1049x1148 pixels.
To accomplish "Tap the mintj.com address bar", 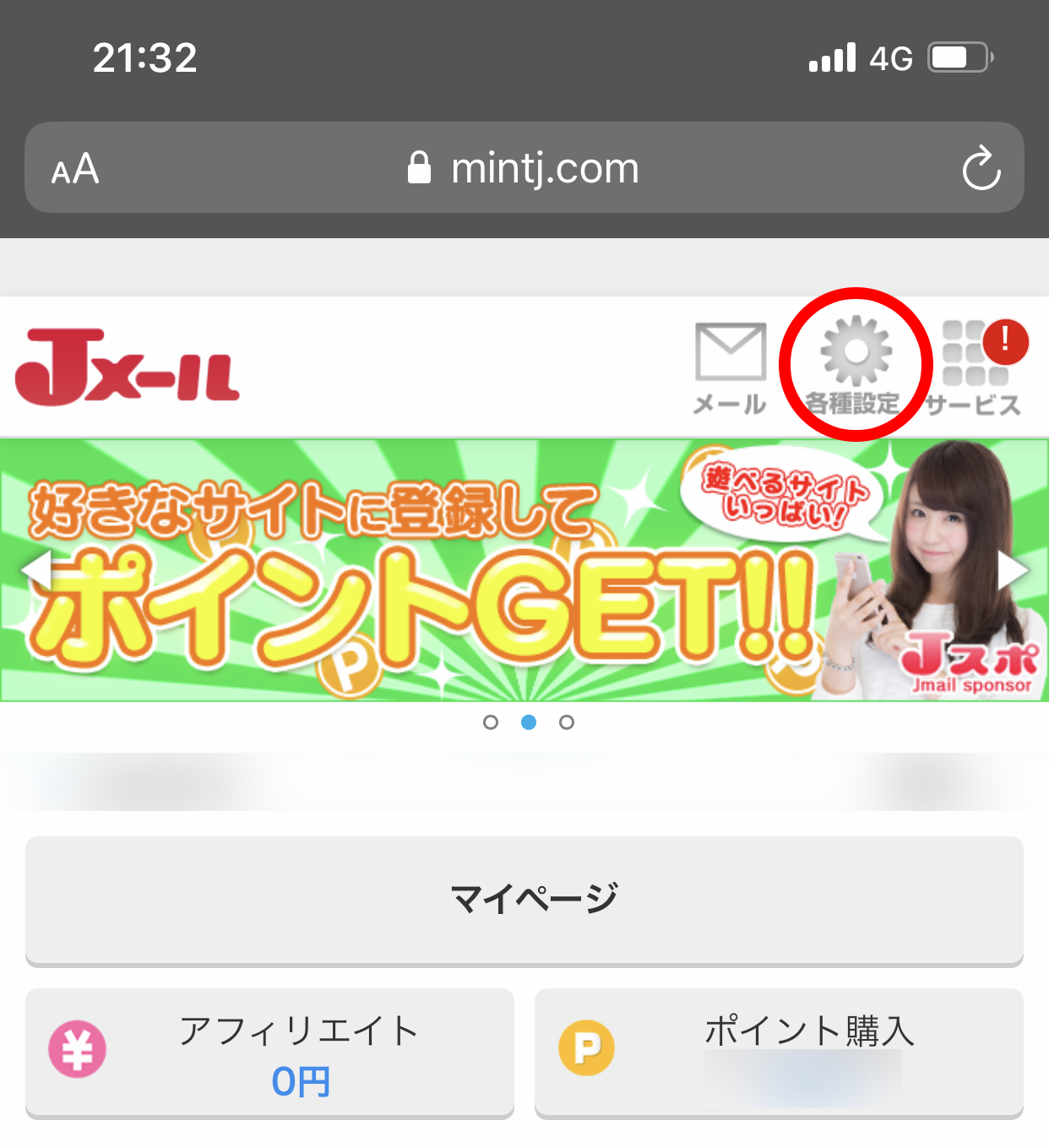I will pos(524,168).
